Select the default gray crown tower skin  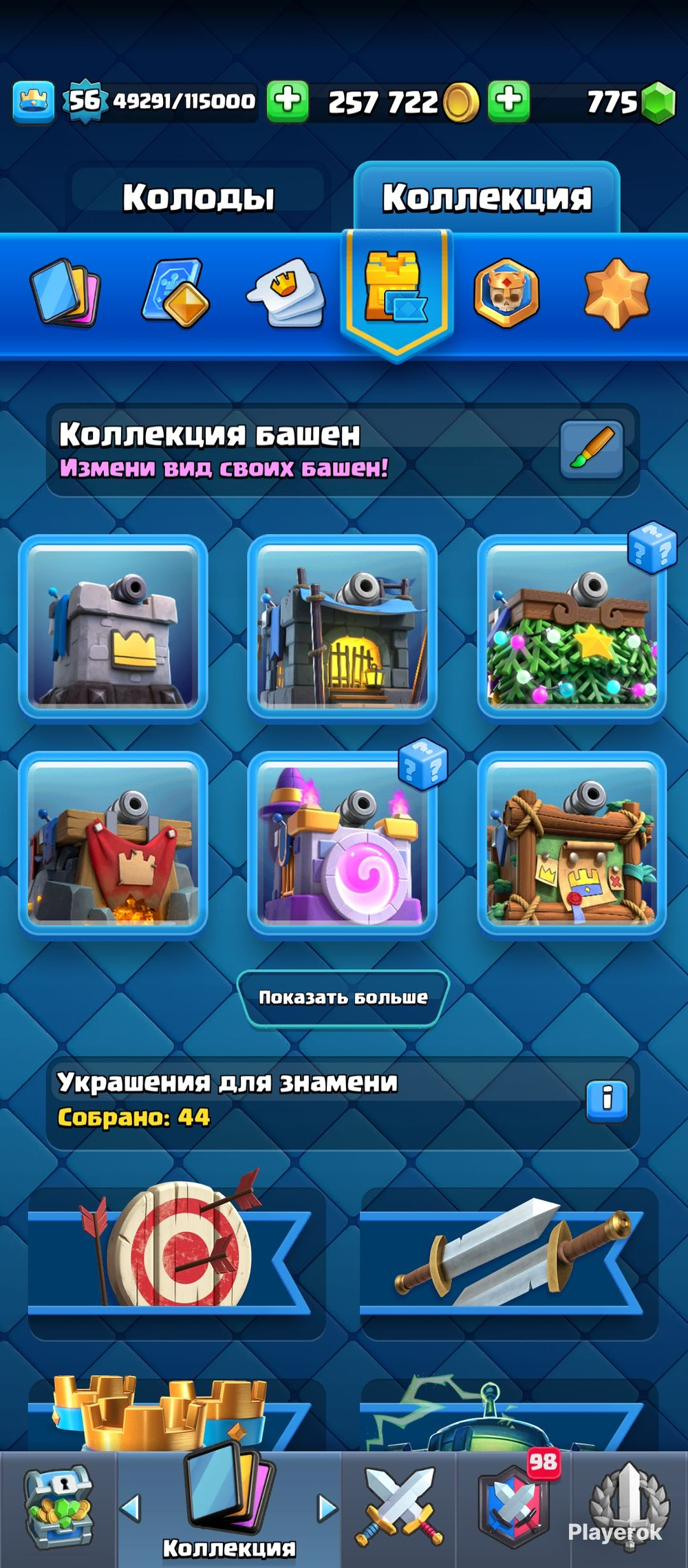click(x=113, y=628)
